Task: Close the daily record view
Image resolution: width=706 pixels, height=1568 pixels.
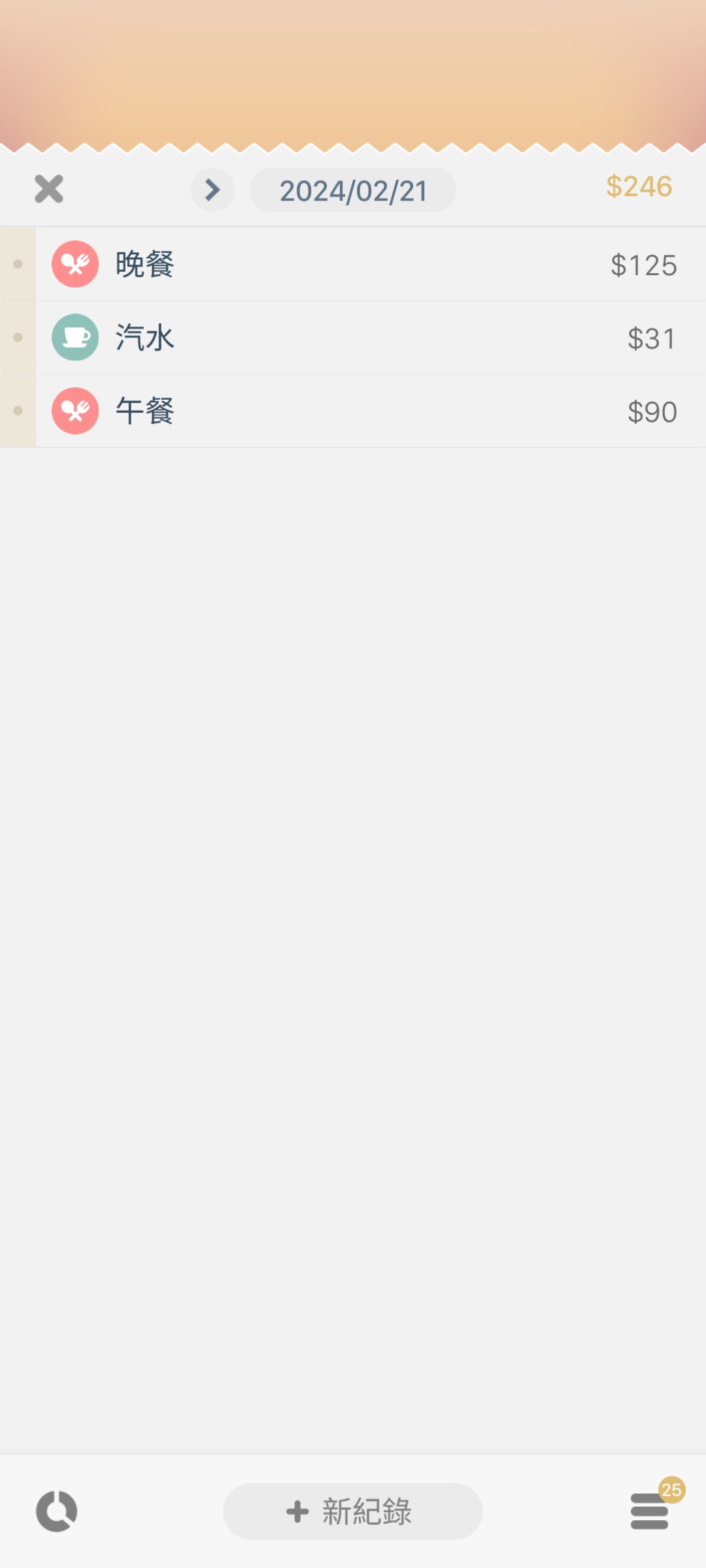Action: click(x=49, y=189)
